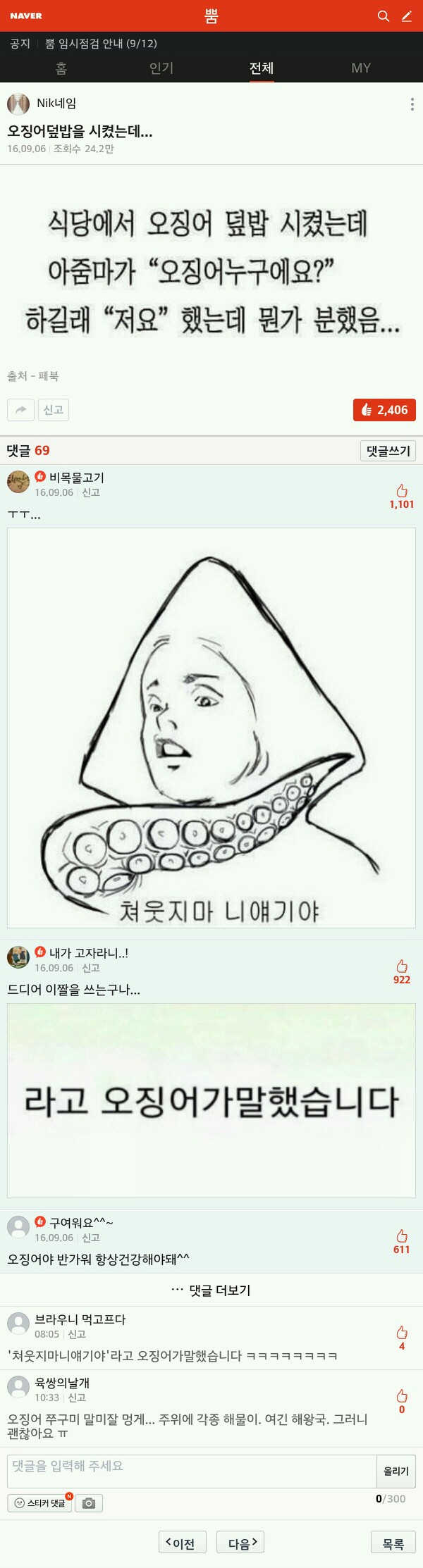Open the post's three-dot overflow menu
This screenshot has height=1568, width=423.
pyautogui.click(x=412, y=104)
